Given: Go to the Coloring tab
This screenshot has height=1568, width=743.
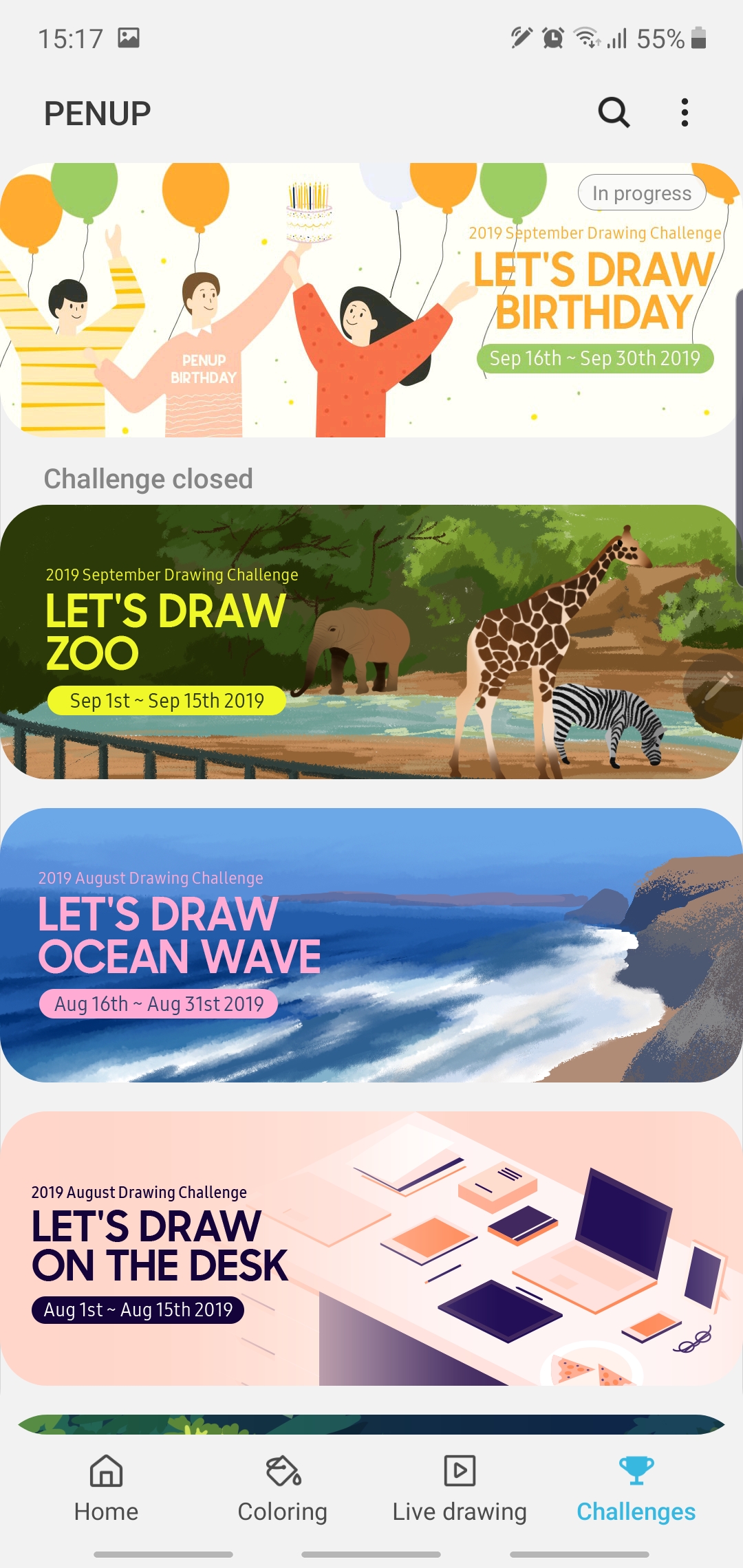Looking at the screenshot, I should pos(283,1490).
